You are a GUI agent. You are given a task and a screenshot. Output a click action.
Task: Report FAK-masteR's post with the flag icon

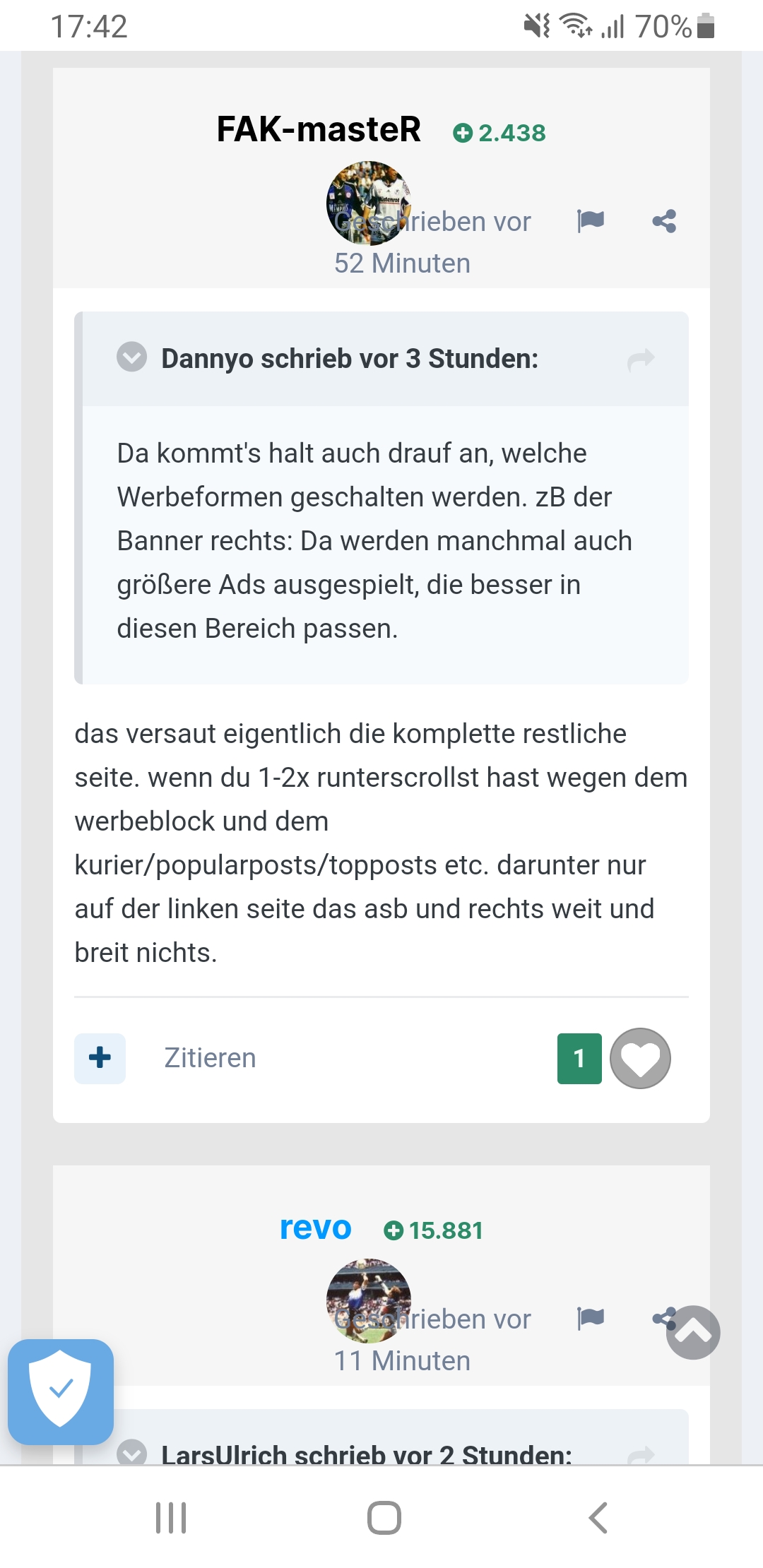(591, 221)
